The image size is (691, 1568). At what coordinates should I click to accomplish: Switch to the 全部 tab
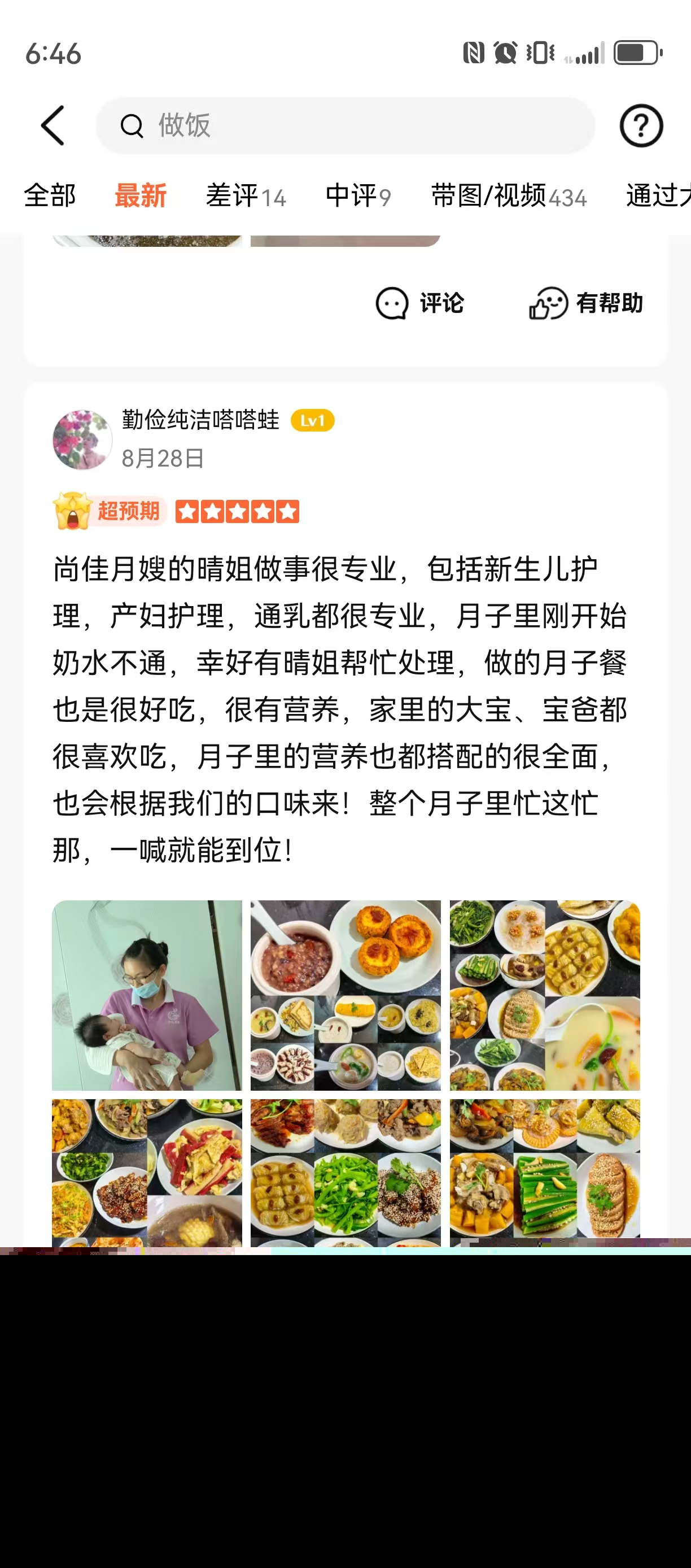pos(50,196)
